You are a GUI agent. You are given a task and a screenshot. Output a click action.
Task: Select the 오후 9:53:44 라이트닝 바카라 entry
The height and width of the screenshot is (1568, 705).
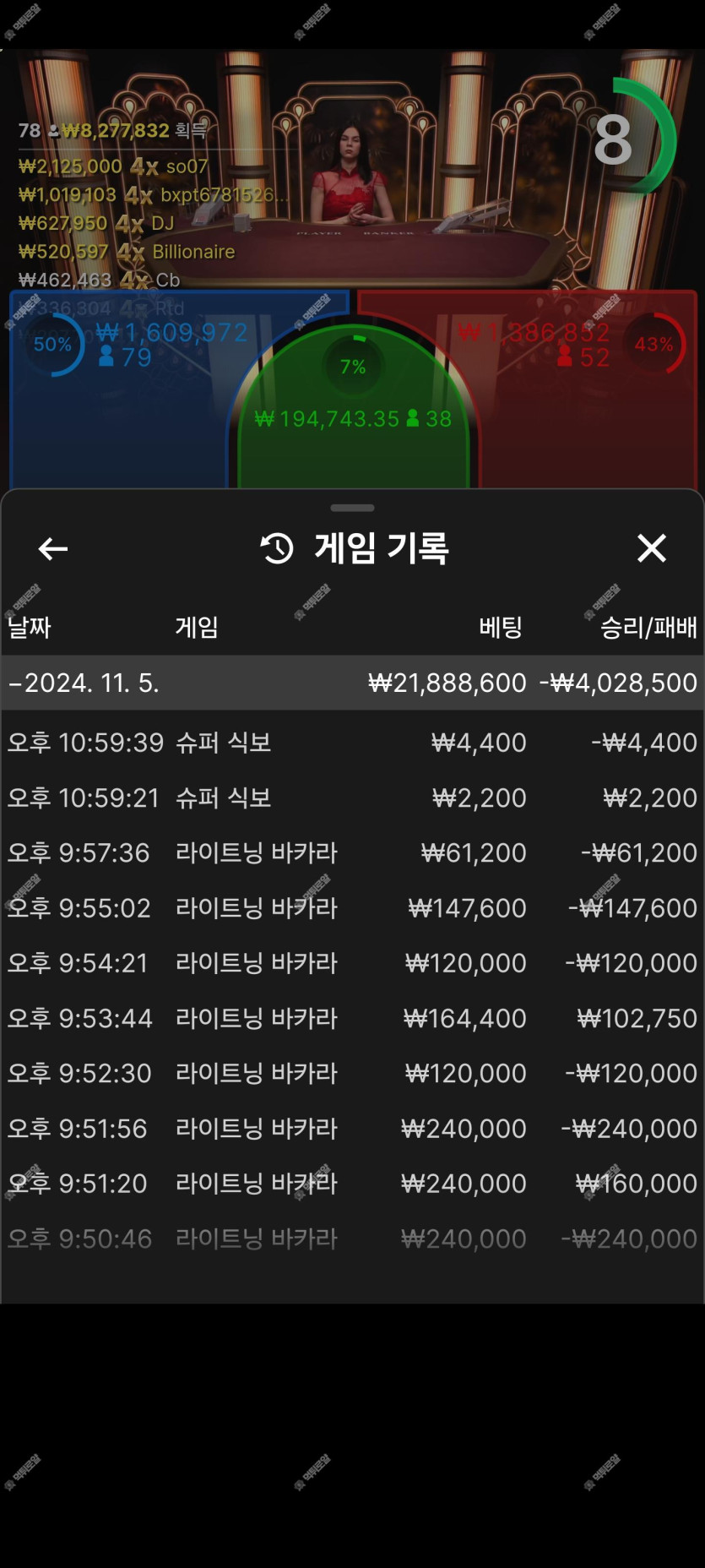(352, 1018)
